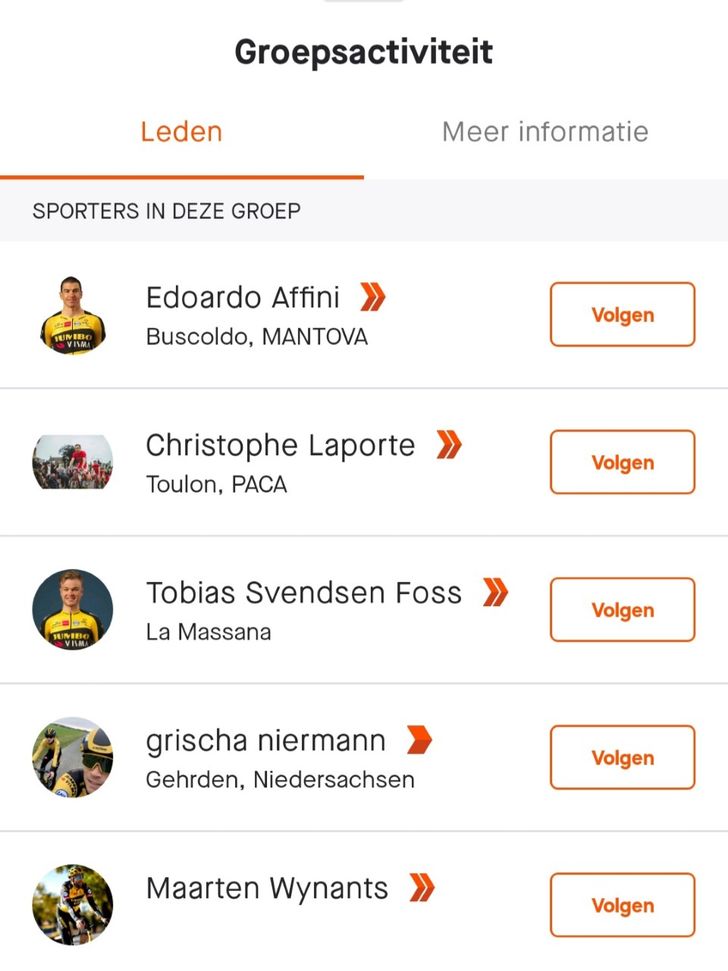This screenshot has width=728, height=971.
Task: Open Edoardo Affini's profile
Action: tap(243, 298)
